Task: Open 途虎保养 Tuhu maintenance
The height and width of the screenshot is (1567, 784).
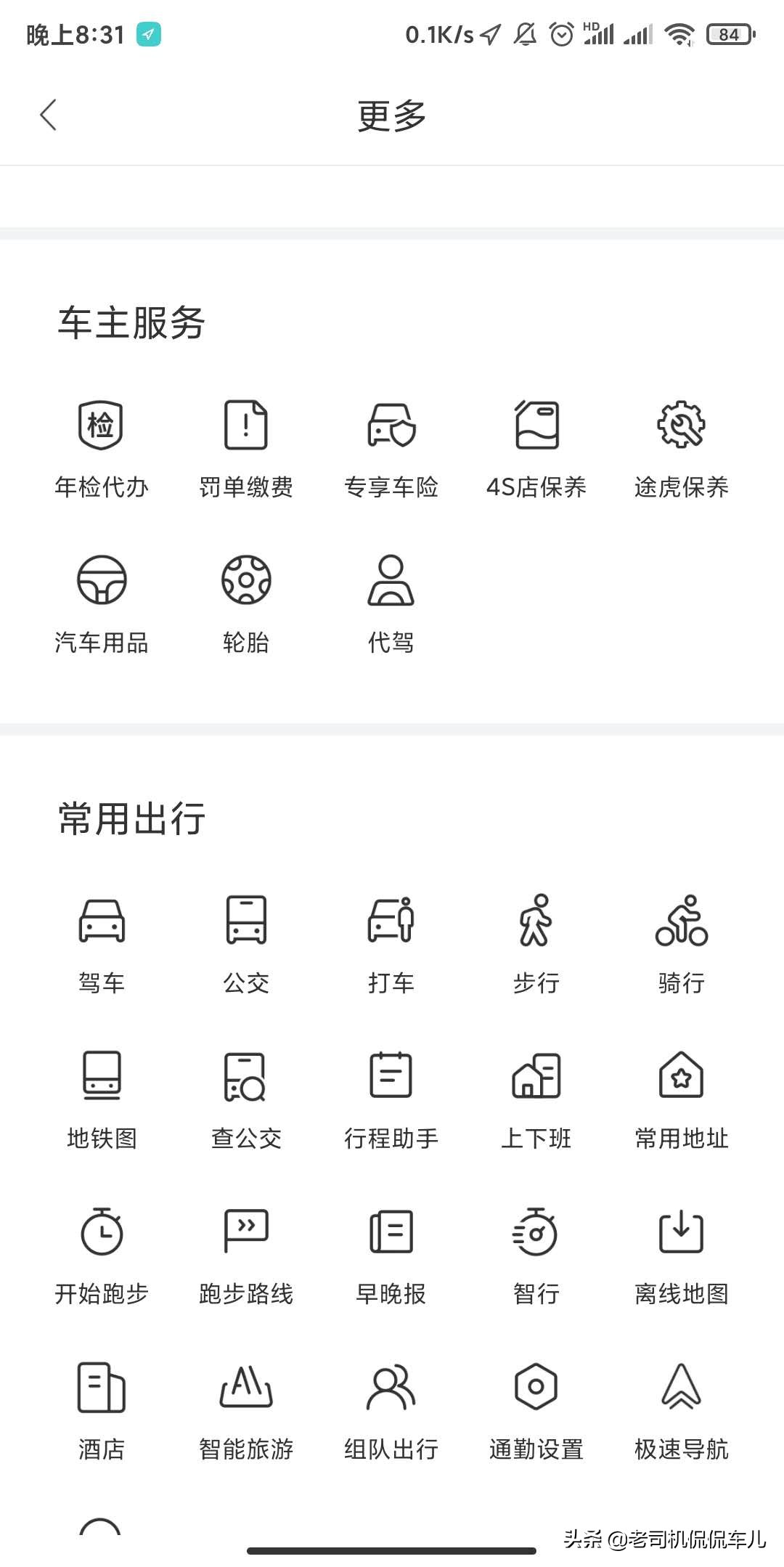Action: click(x=681, y=447)
